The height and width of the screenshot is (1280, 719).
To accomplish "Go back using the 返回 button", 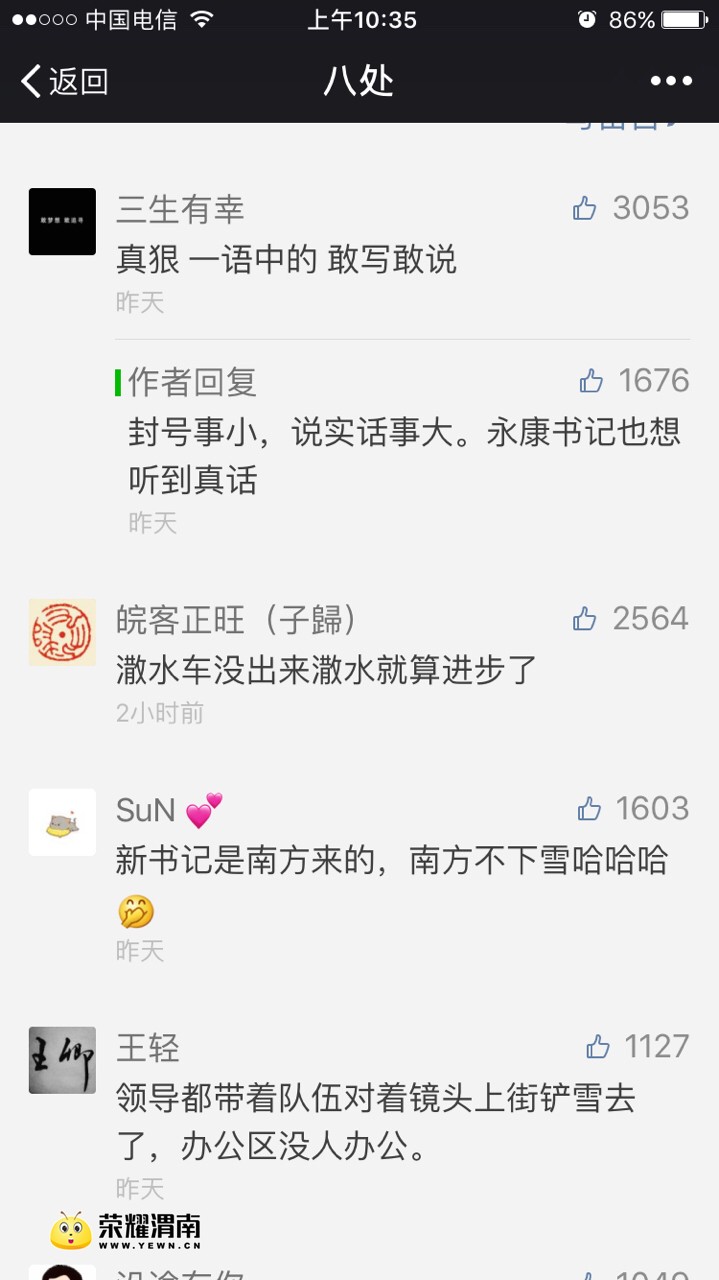I will [65, 81].
